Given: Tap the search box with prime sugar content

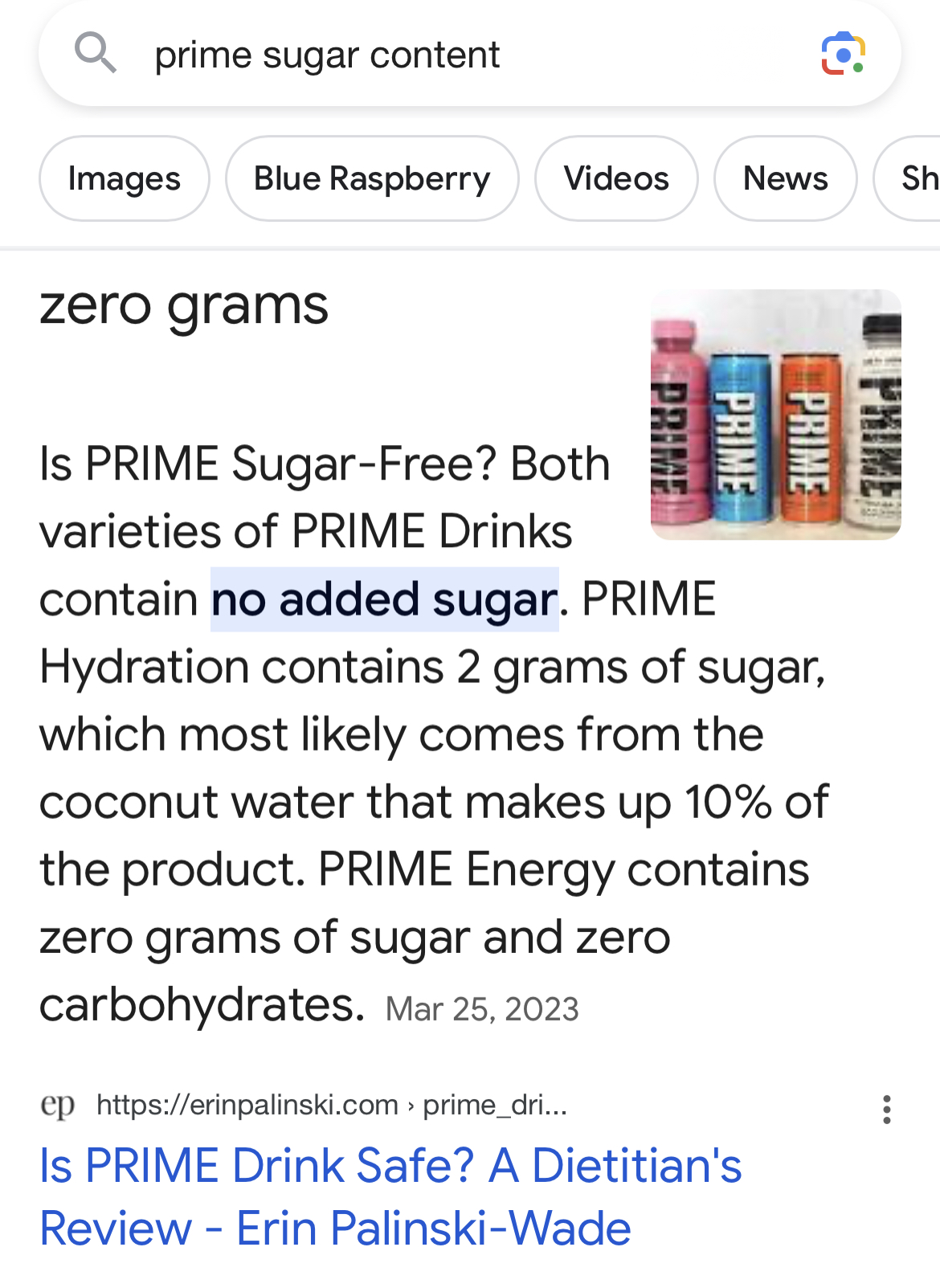Looking at the screenshot, I should [450, 55].
